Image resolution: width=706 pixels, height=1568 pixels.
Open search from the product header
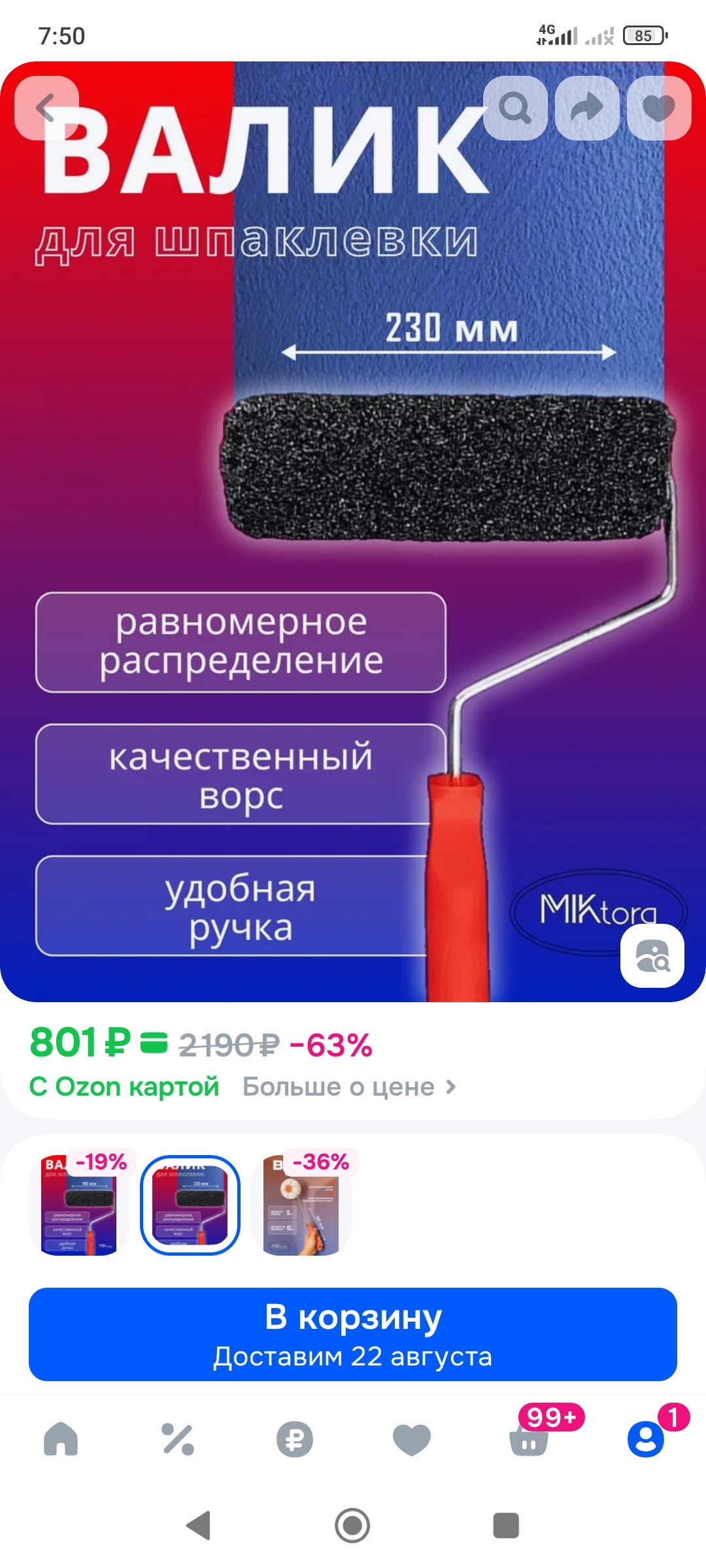(x=515, y=108)
